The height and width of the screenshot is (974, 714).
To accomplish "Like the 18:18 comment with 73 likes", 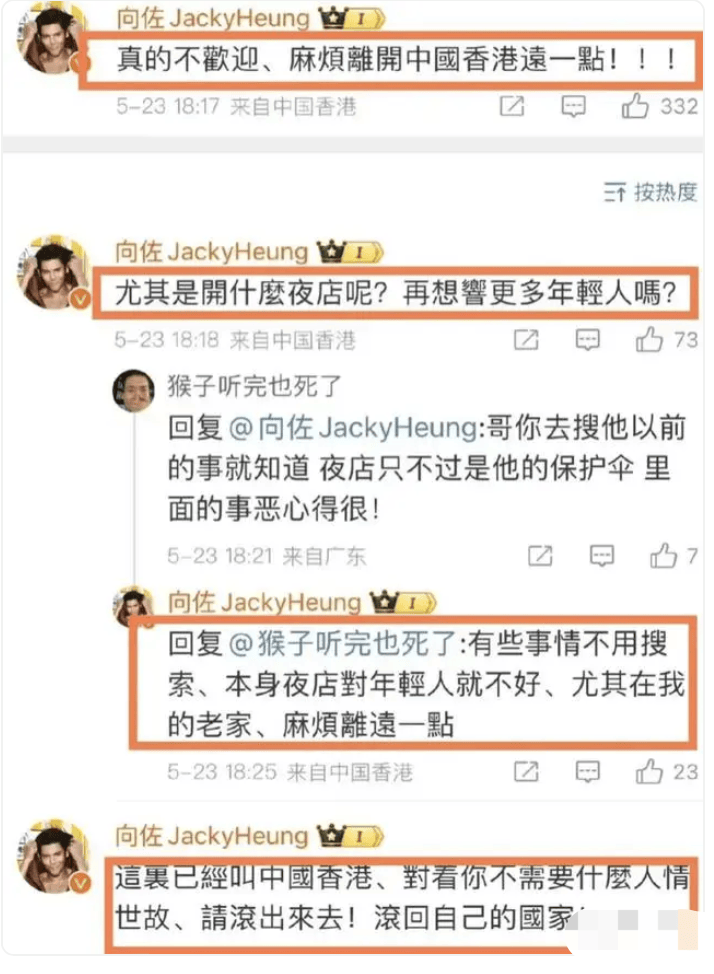I will click(x=649, y=341).
